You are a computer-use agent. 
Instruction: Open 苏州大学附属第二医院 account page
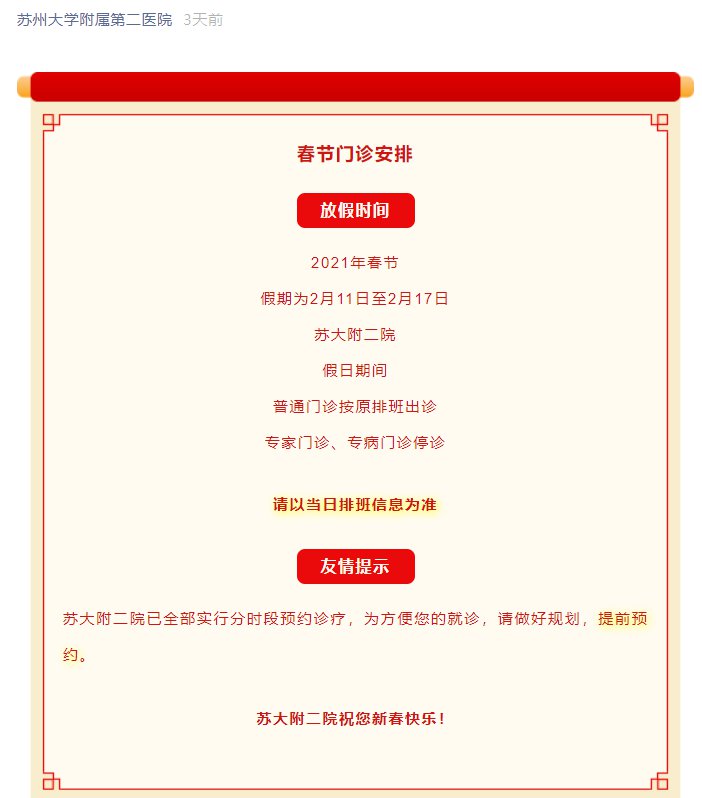tap(95, 20)
